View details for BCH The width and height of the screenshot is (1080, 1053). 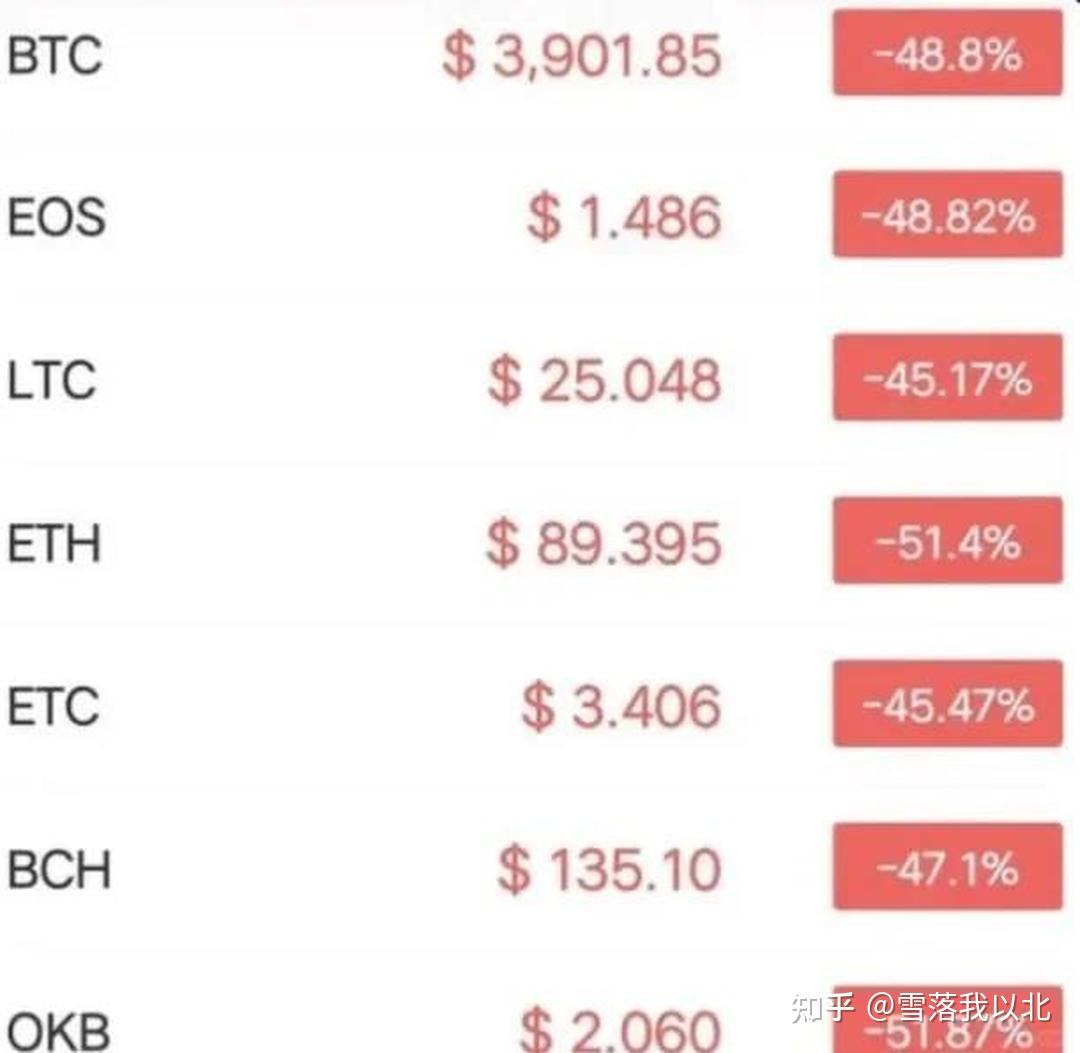pos(59,869)
